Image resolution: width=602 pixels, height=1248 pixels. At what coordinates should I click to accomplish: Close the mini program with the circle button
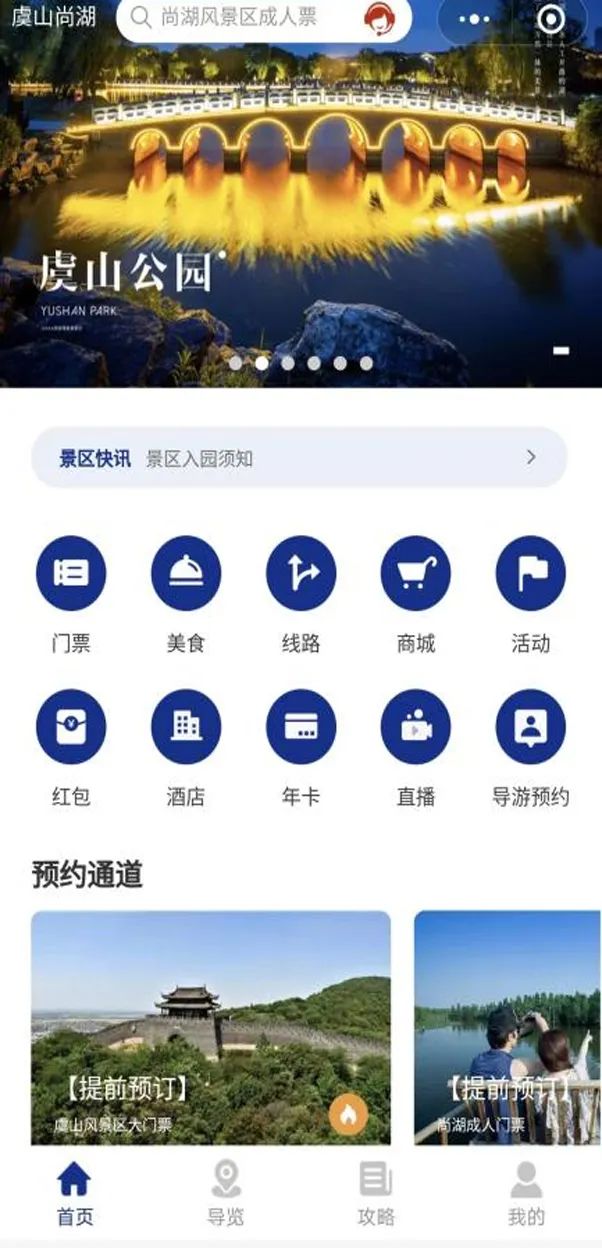(551, 19)
